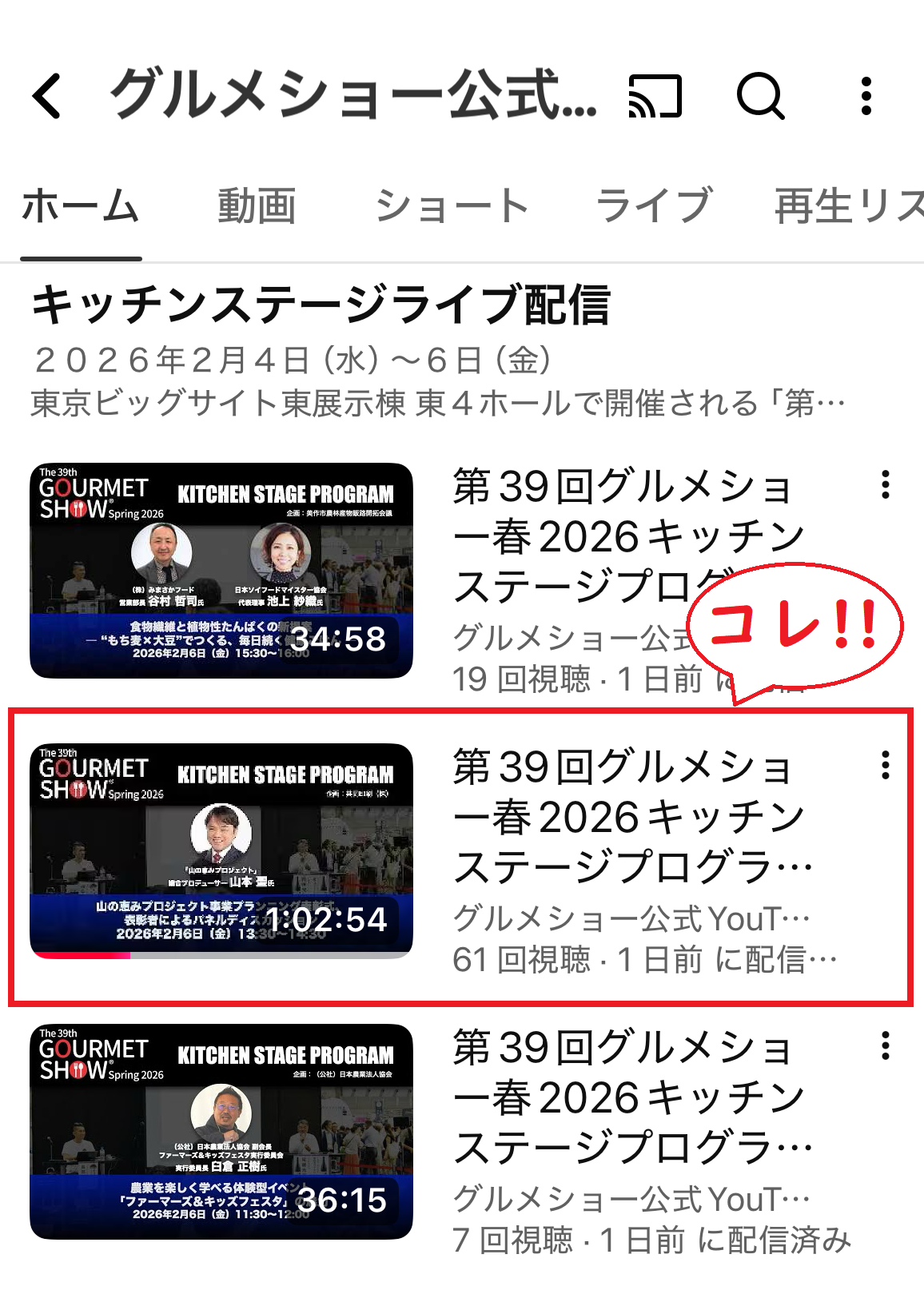Switch to the ショート tab

coord(452,206)
